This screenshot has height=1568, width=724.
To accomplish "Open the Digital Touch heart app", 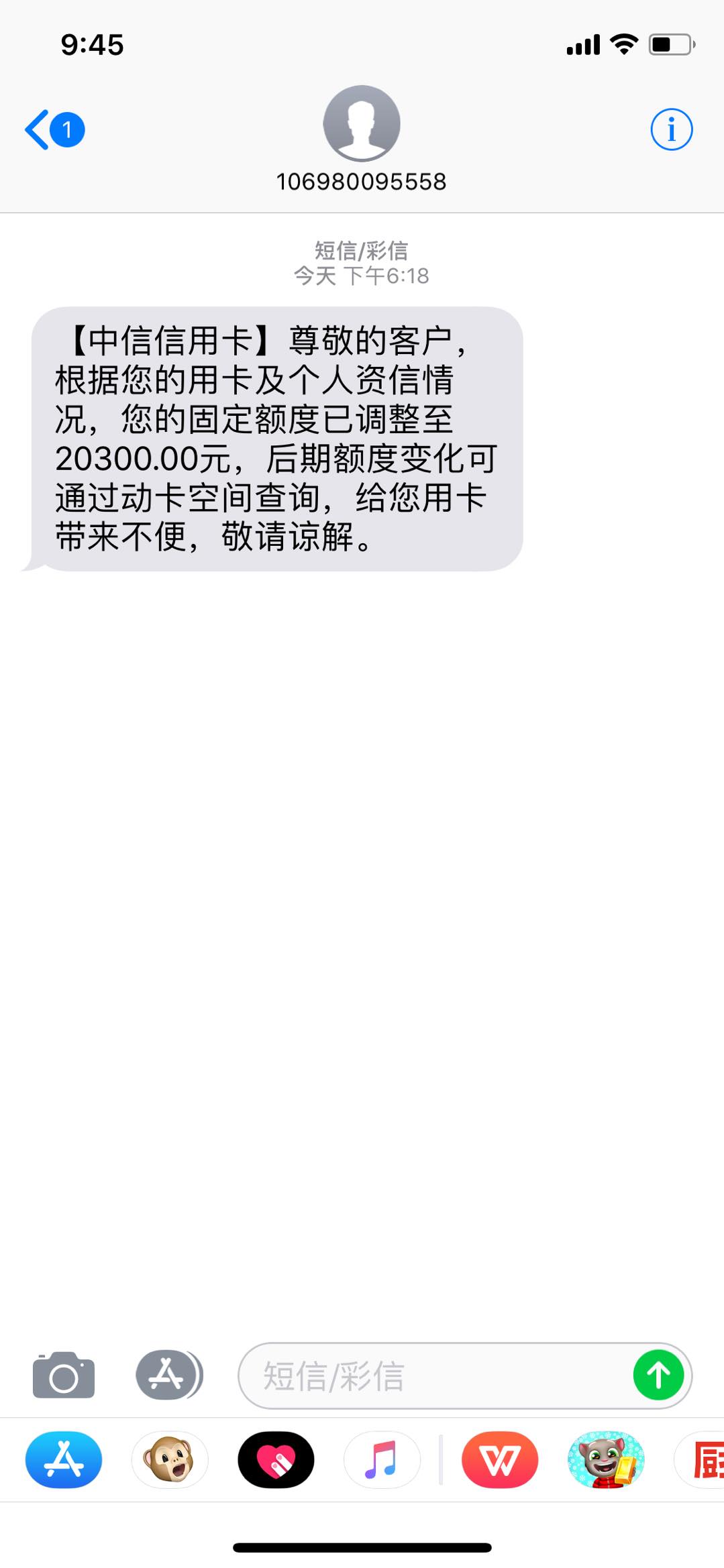I will tap(276, 1459).
